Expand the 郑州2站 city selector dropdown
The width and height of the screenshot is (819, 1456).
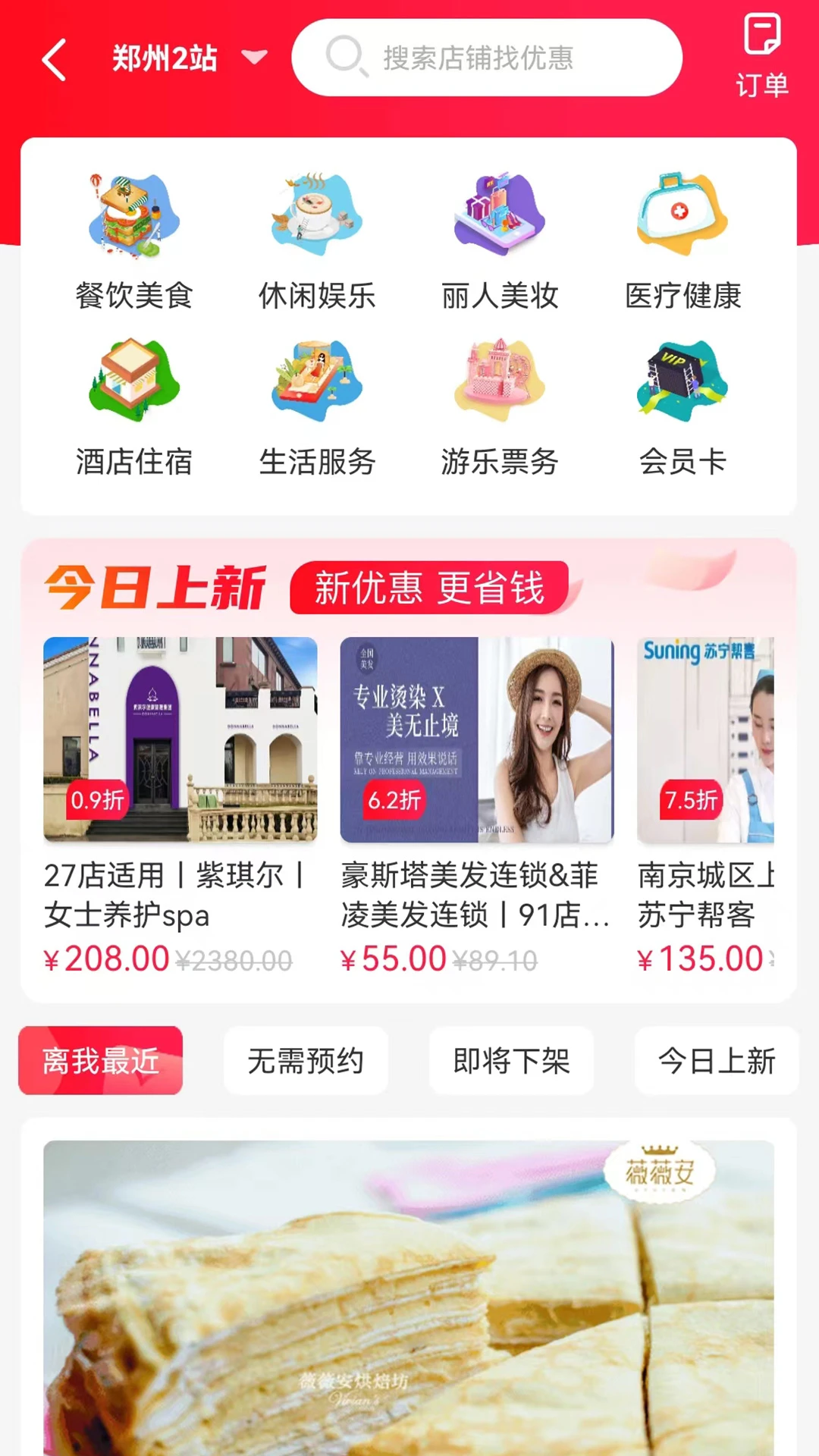pyautogui.click(x=182, y=57)
